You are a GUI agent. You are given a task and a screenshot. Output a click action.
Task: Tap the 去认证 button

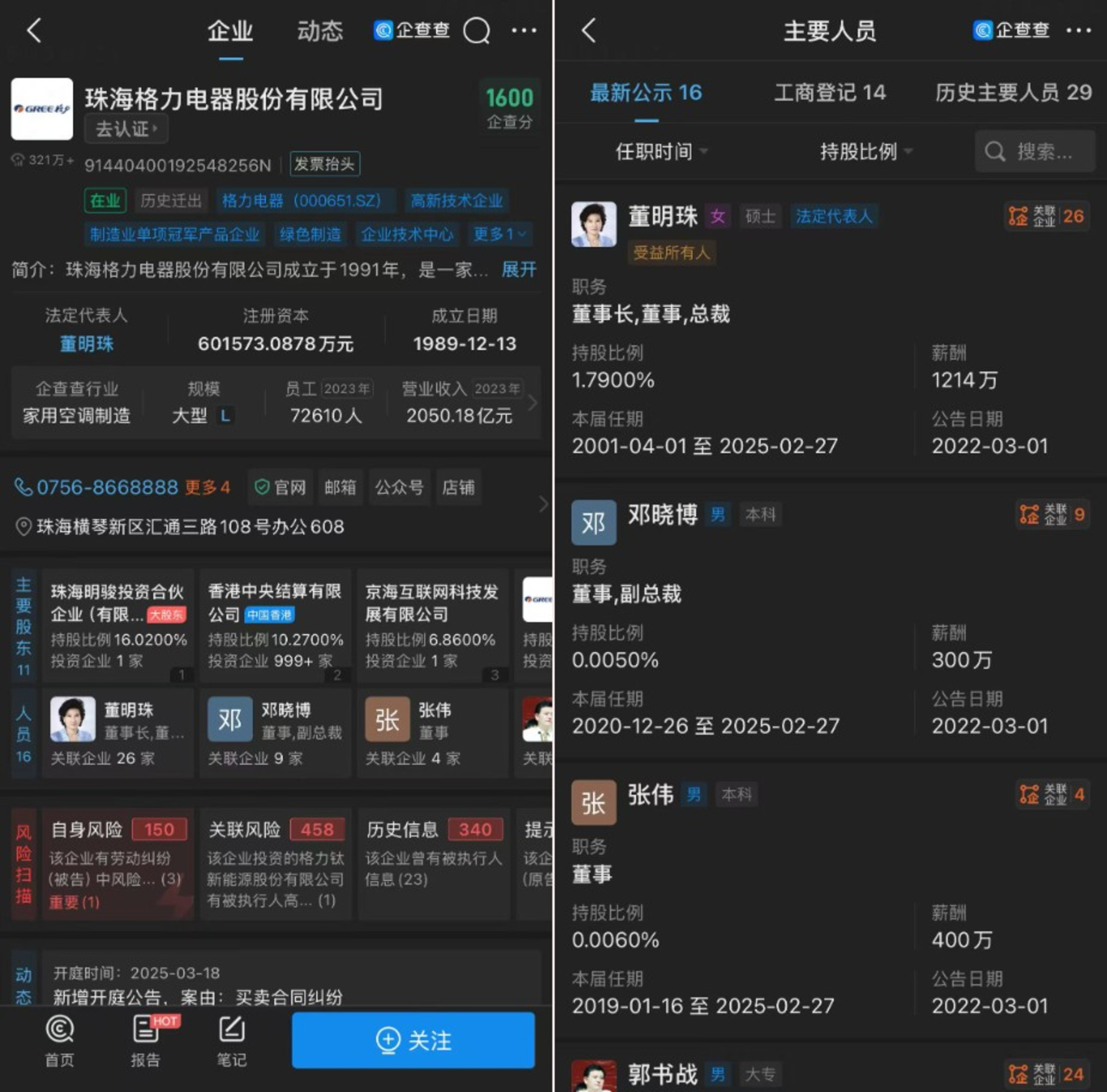pyautogui.click(x=126, y=129)
